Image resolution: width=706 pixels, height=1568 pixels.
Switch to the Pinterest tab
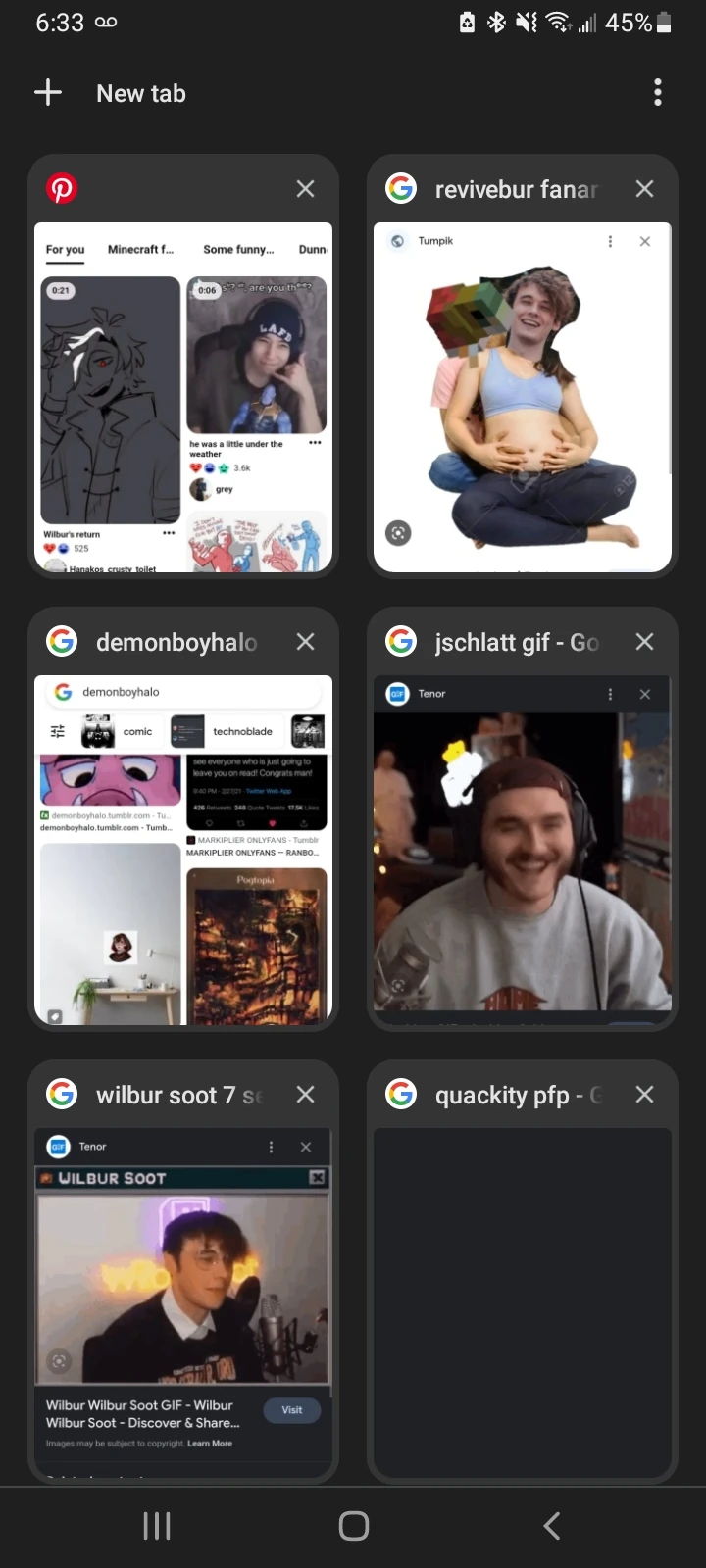pyautogui.click(x=183, y=397)
